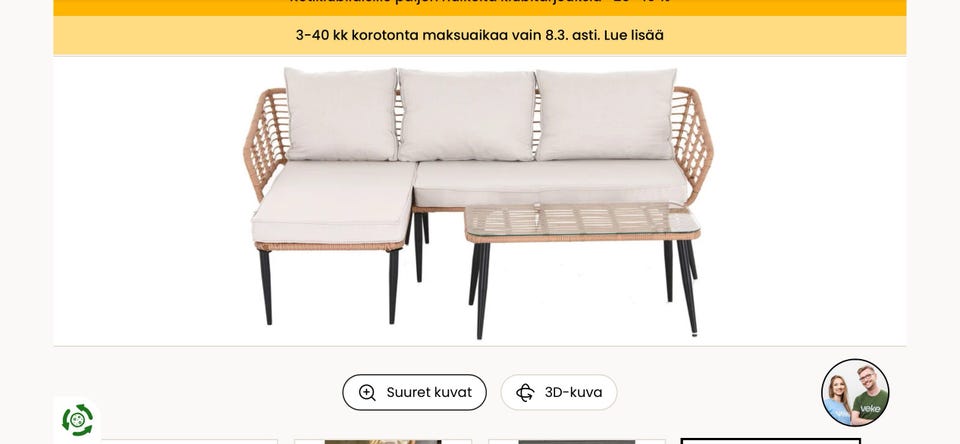Viewport: 960px width, 444px height.
Task: Open the large images view (Suuret kuvat)
Action: (414, 392)
